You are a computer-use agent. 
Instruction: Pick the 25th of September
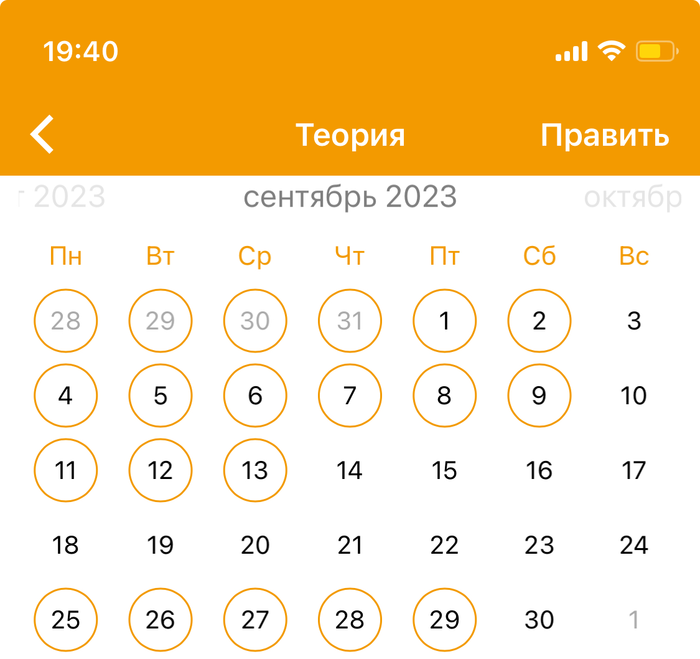pyautogui.click(x=66, y=620)
